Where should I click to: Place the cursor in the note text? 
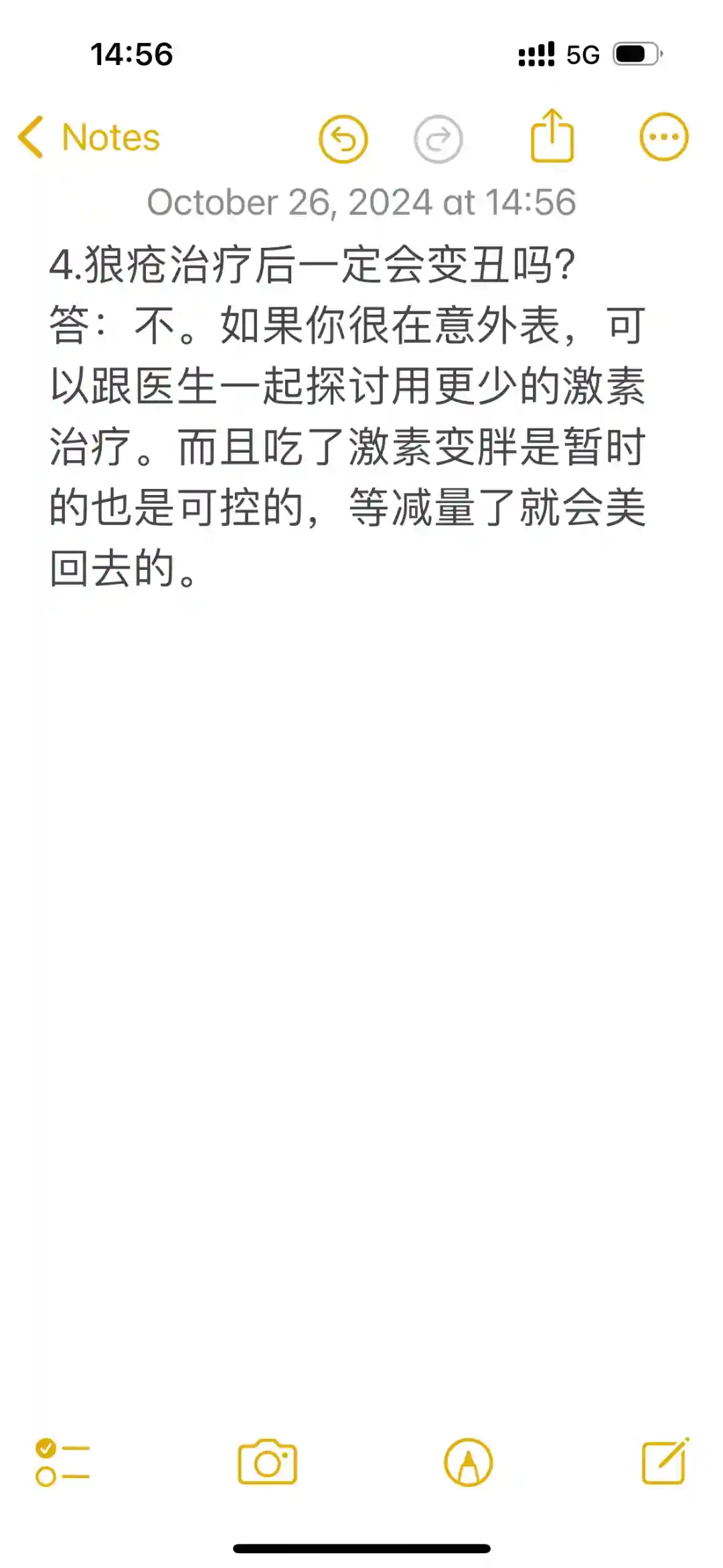[348, 415]
